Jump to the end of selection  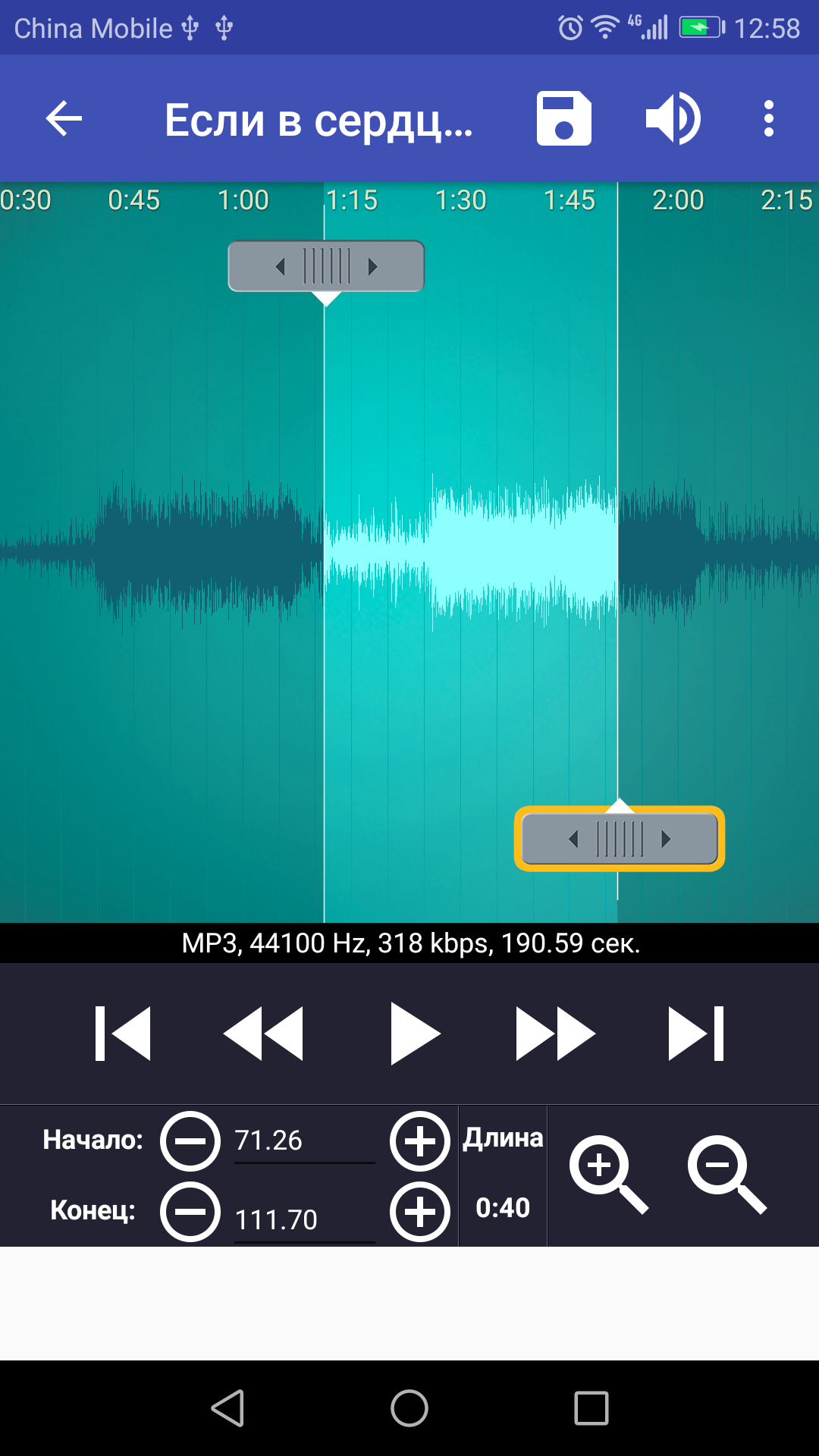click(x=696, y=1034)
